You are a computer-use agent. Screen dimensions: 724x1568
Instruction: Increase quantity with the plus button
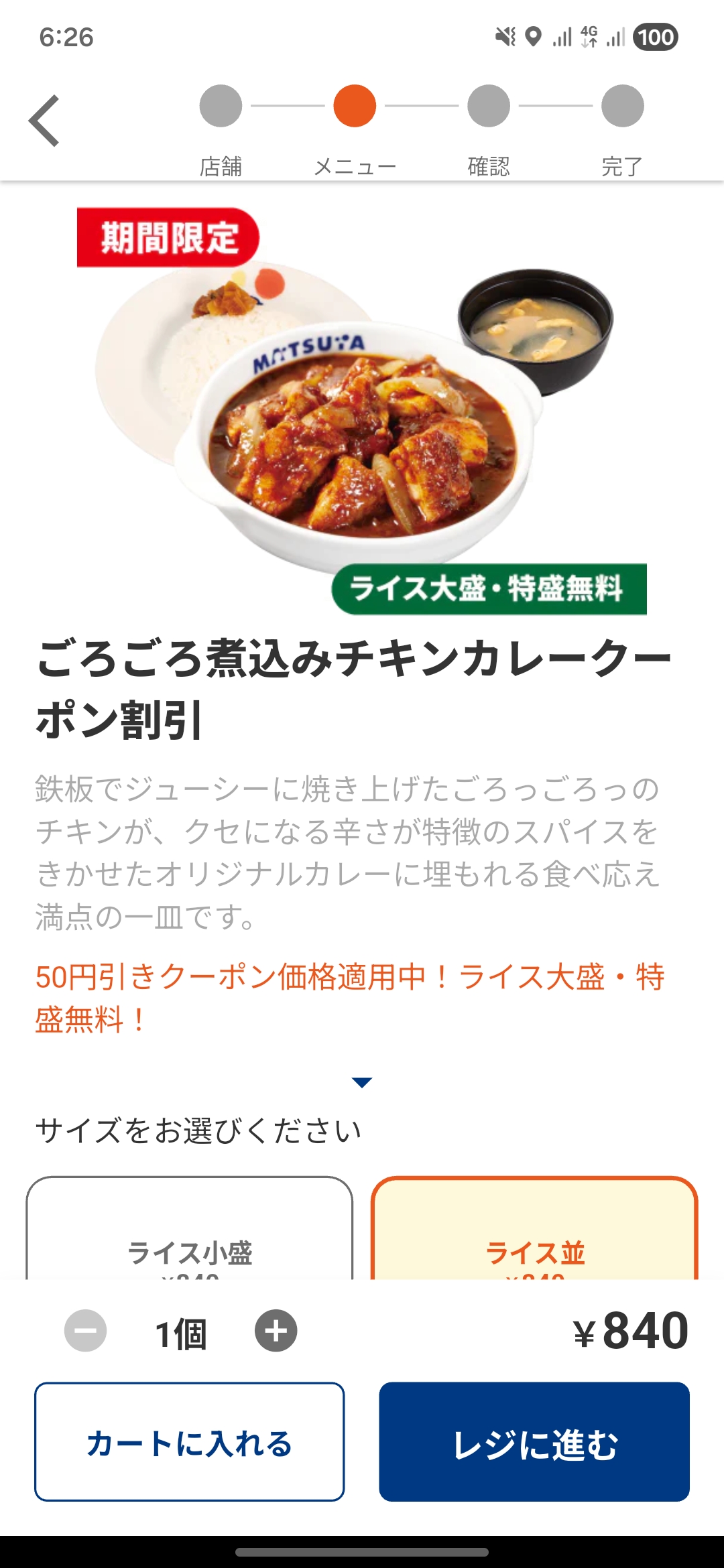(x=276, y=1331)
